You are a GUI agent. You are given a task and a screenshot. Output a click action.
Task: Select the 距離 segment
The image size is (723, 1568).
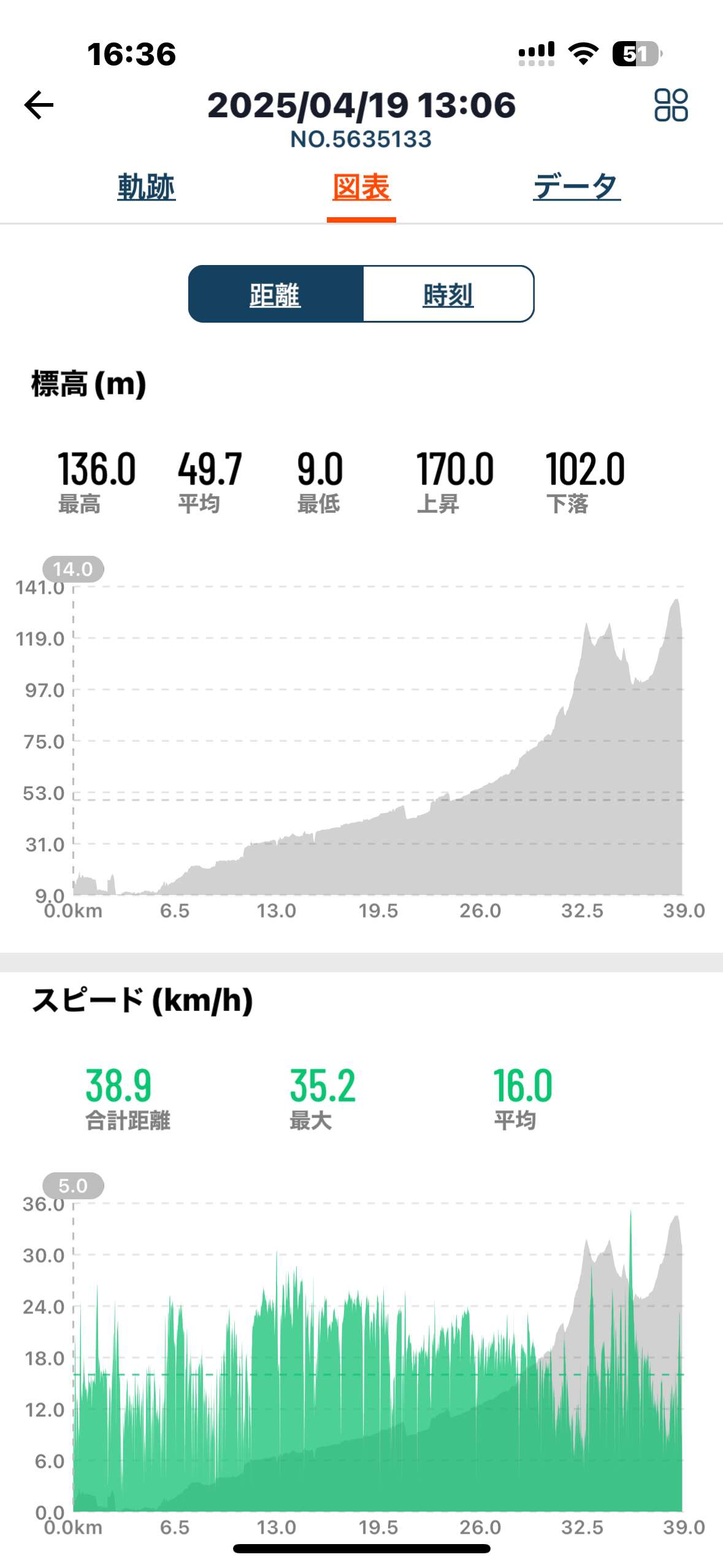[x=275, y=294]
